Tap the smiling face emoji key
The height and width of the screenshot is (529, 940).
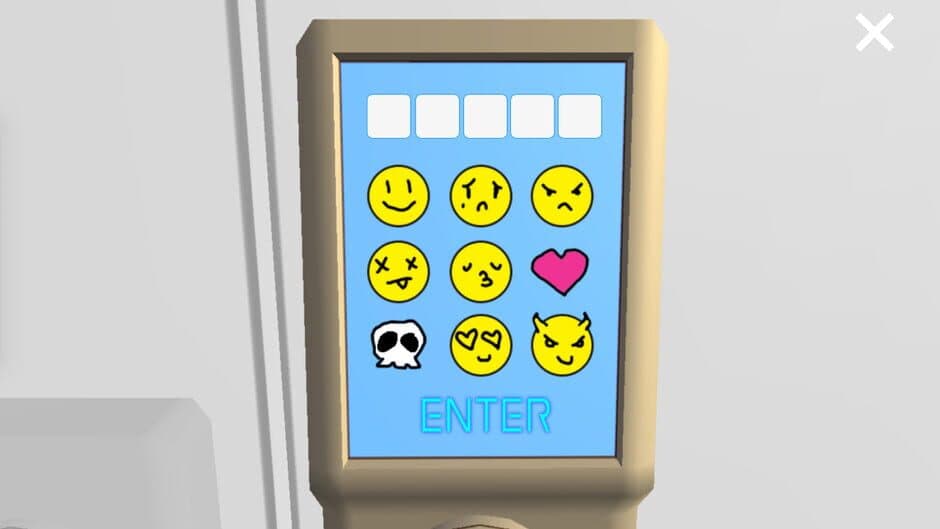(398, 196)
